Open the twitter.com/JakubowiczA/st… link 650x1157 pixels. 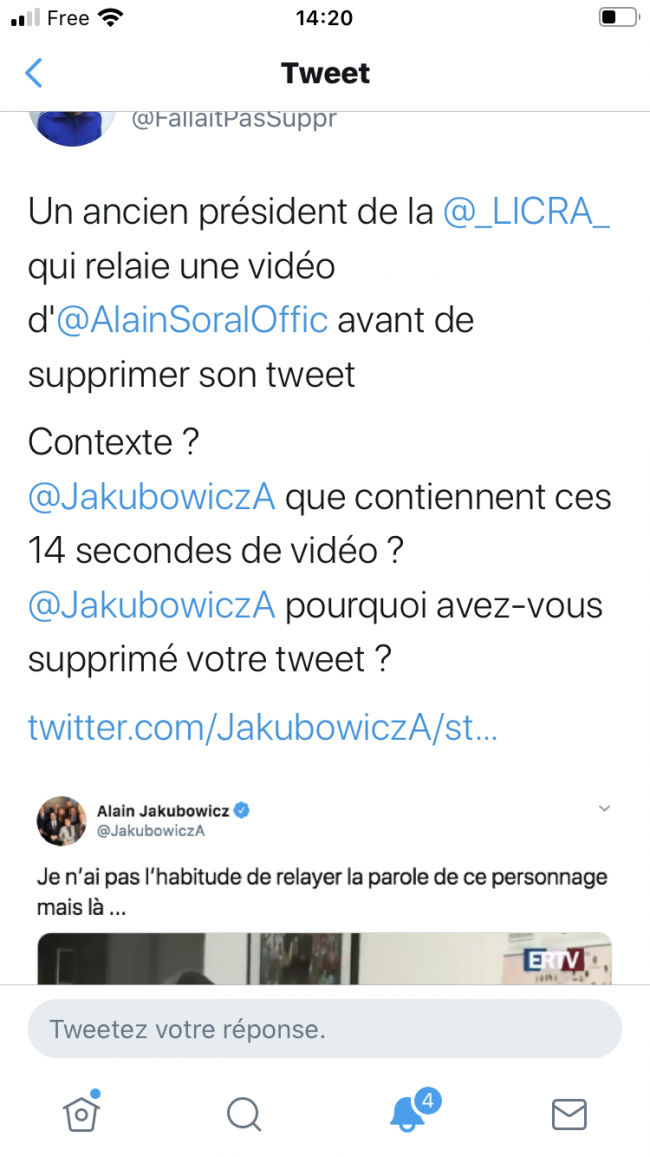click(263, 728)
